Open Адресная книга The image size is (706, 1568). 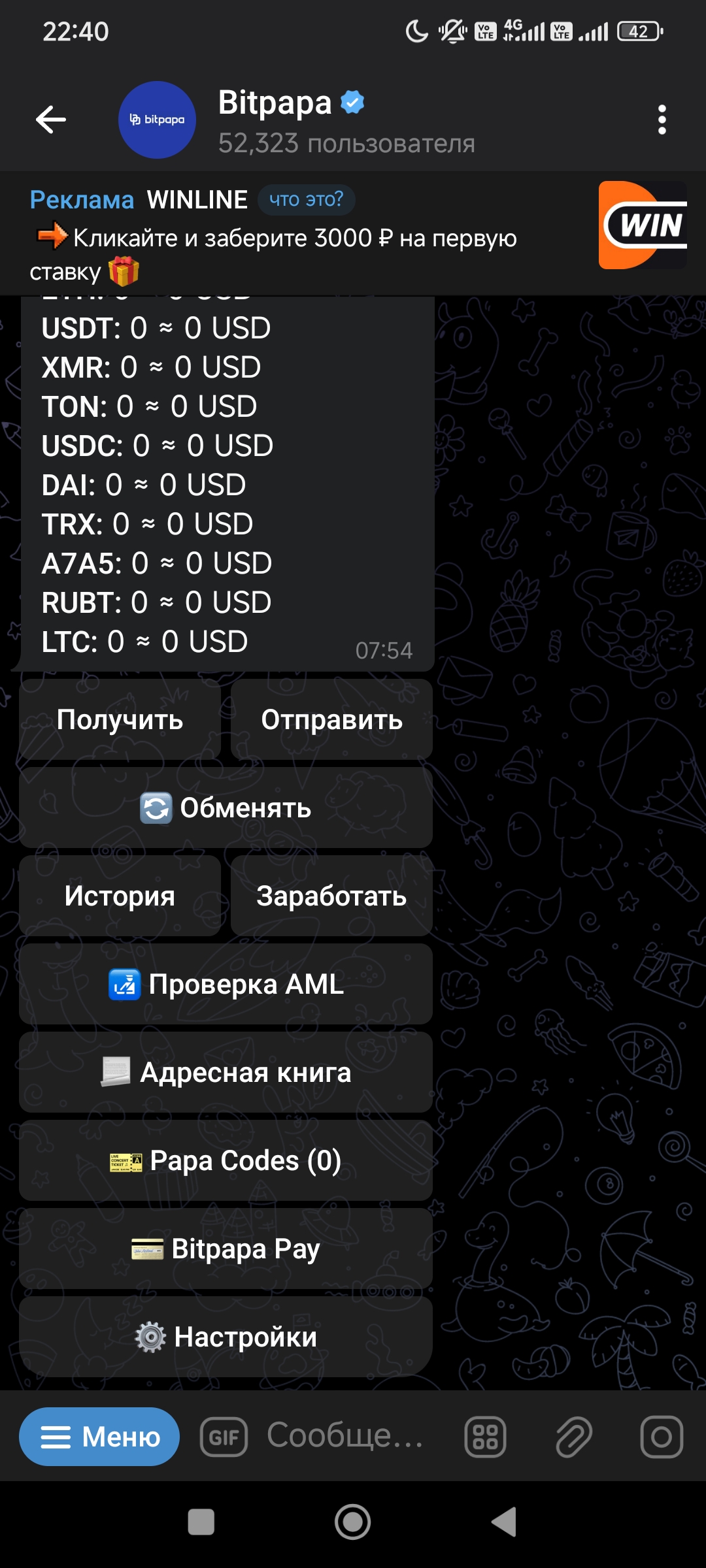[226, 1072]
